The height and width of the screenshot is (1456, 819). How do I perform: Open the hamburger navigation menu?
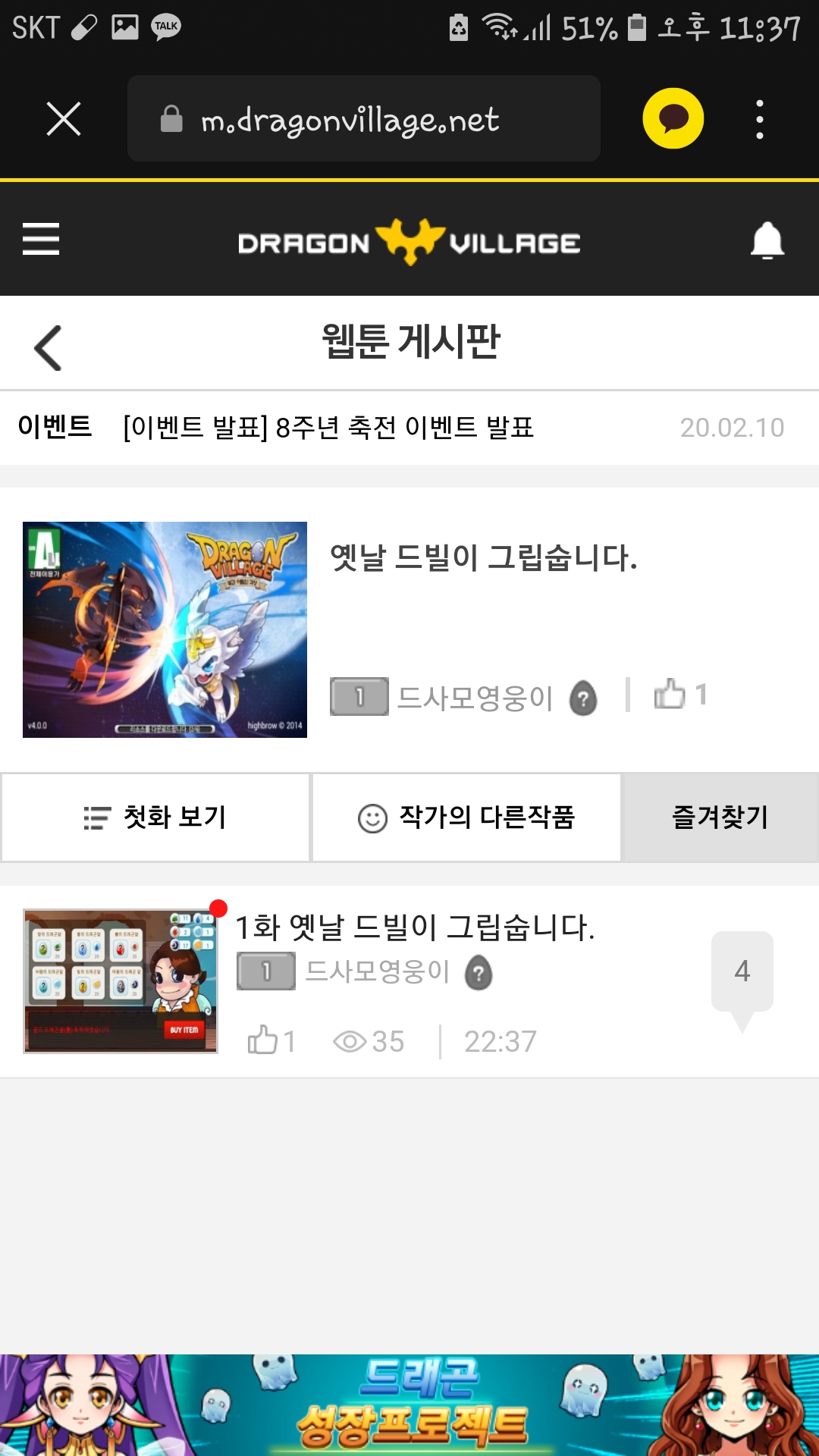click(41, 239)
